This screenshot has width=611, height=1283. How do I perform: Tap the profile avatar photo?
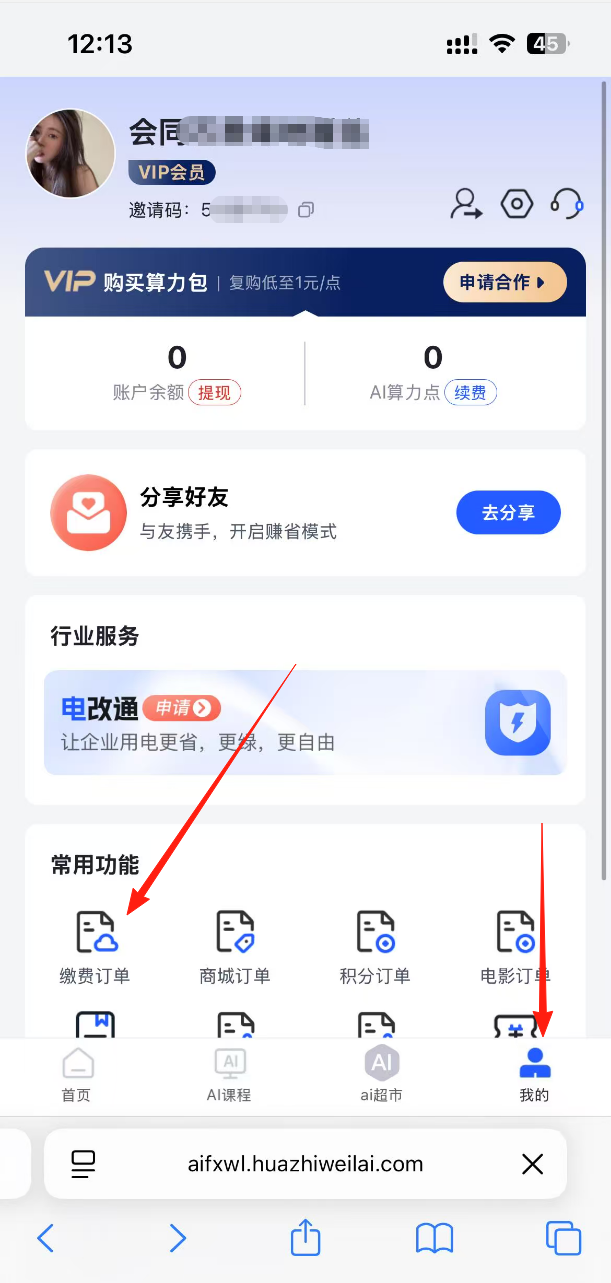coord(70,154)
